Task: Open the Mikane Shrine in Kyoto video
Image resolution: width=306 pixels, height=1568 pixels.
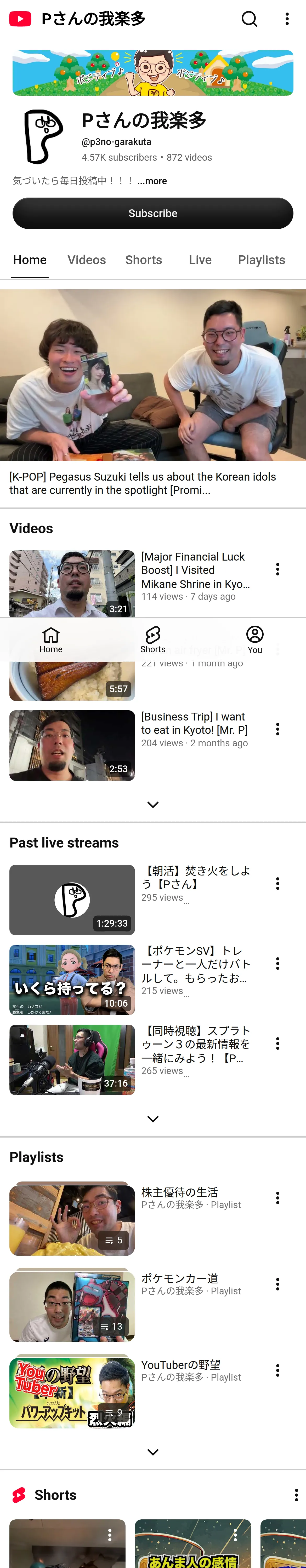Action: (196, 570)
